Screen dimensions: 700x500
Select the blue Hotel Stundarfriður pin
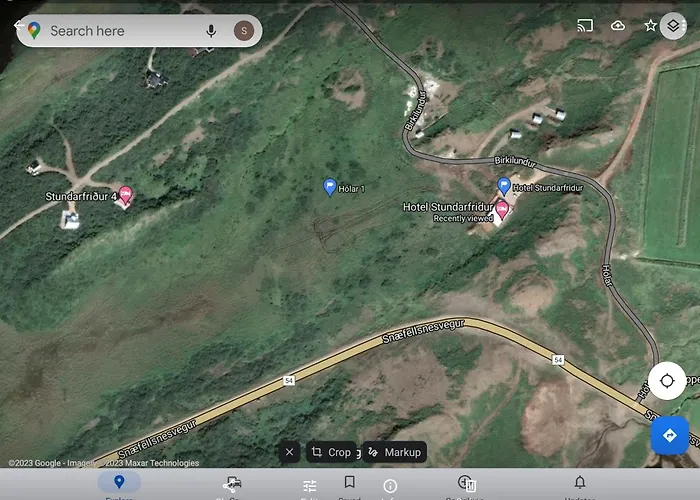(504, 186)
